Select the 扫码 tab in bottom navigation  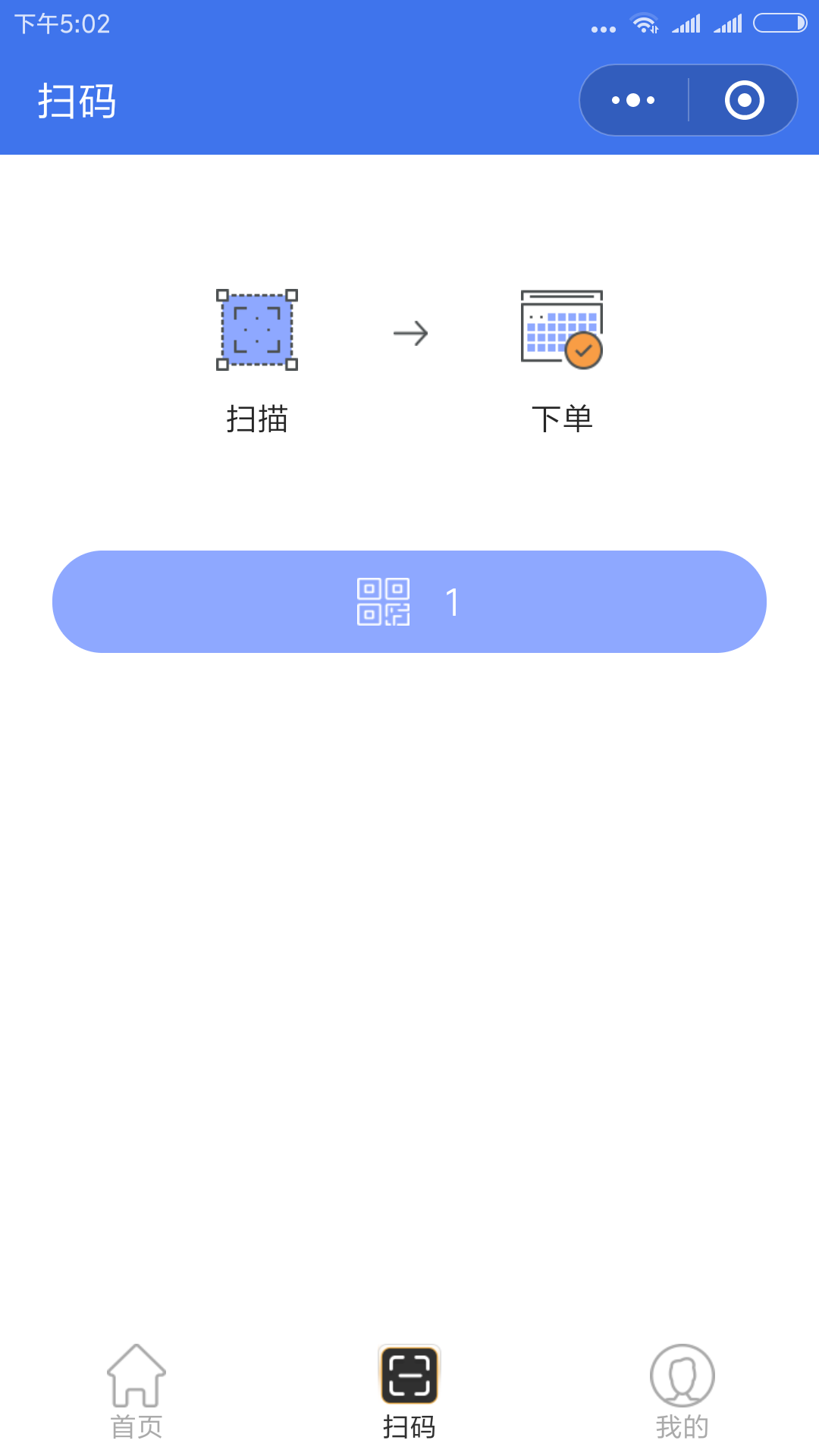click(x=409, y=1392)
